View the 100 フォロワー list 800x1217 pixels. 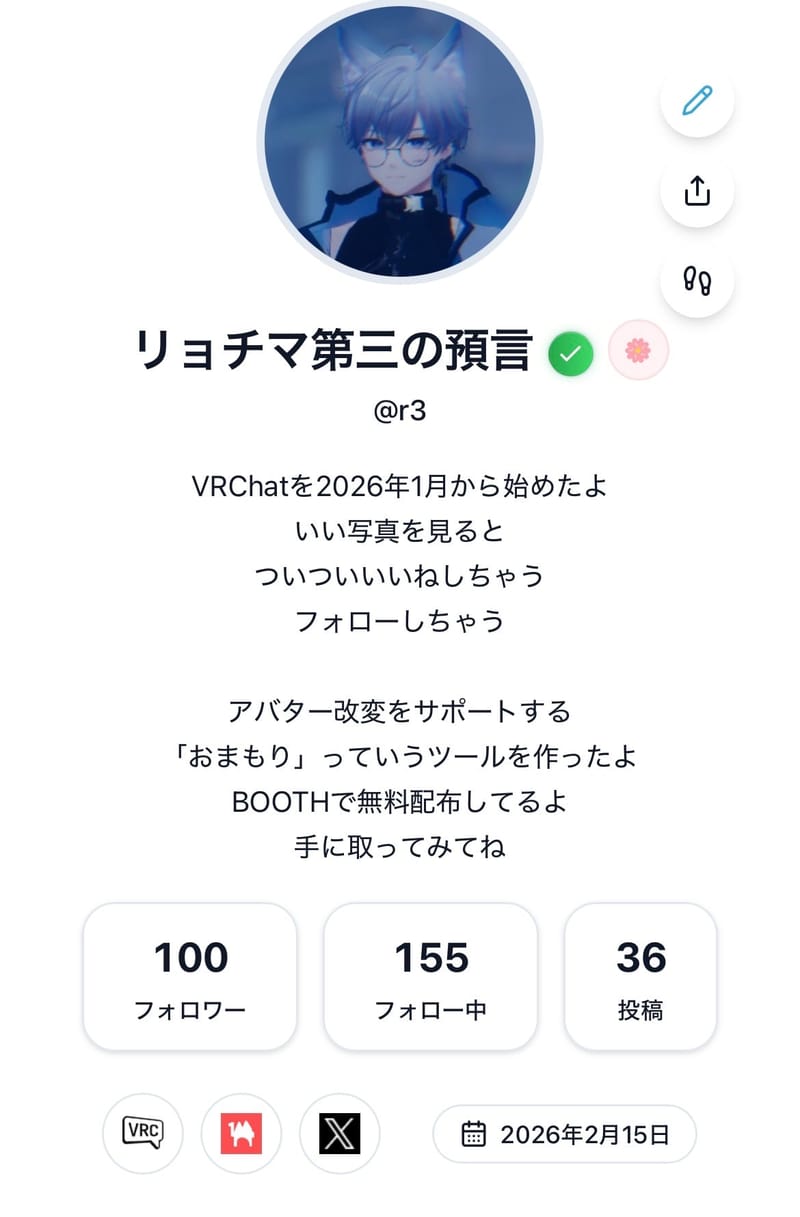tap(190, 976)
